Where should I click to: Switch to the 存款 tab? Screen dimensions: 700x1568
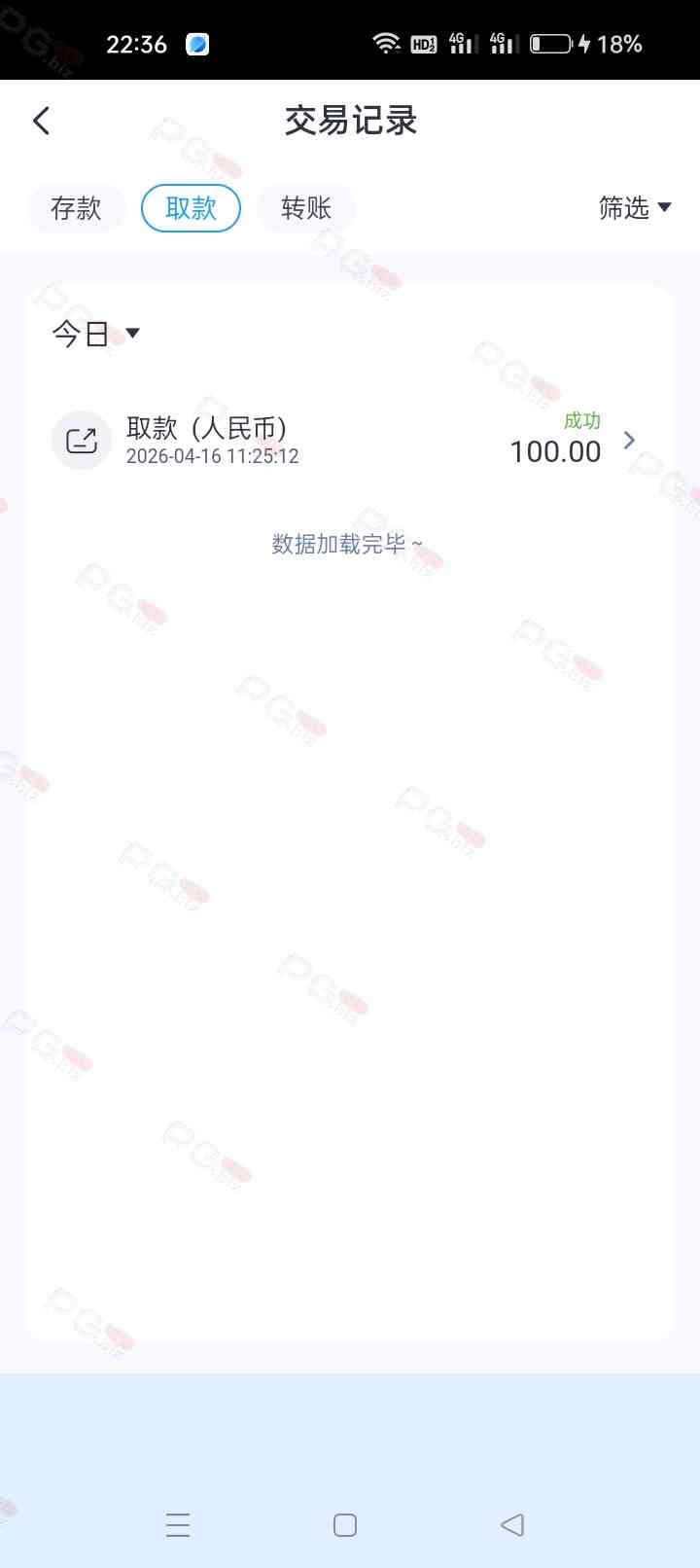(76, 208)
